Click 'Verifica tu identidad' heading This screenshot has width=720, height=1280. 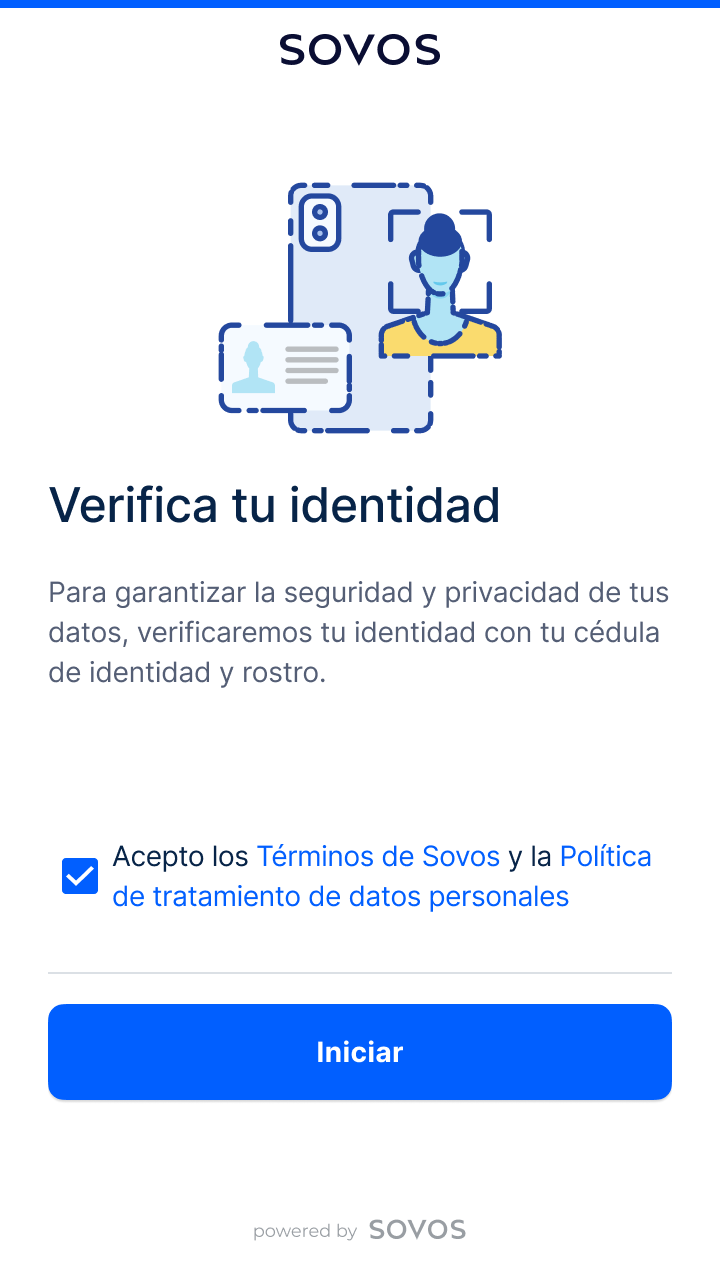pyautogui.click(x=275, y=505)
